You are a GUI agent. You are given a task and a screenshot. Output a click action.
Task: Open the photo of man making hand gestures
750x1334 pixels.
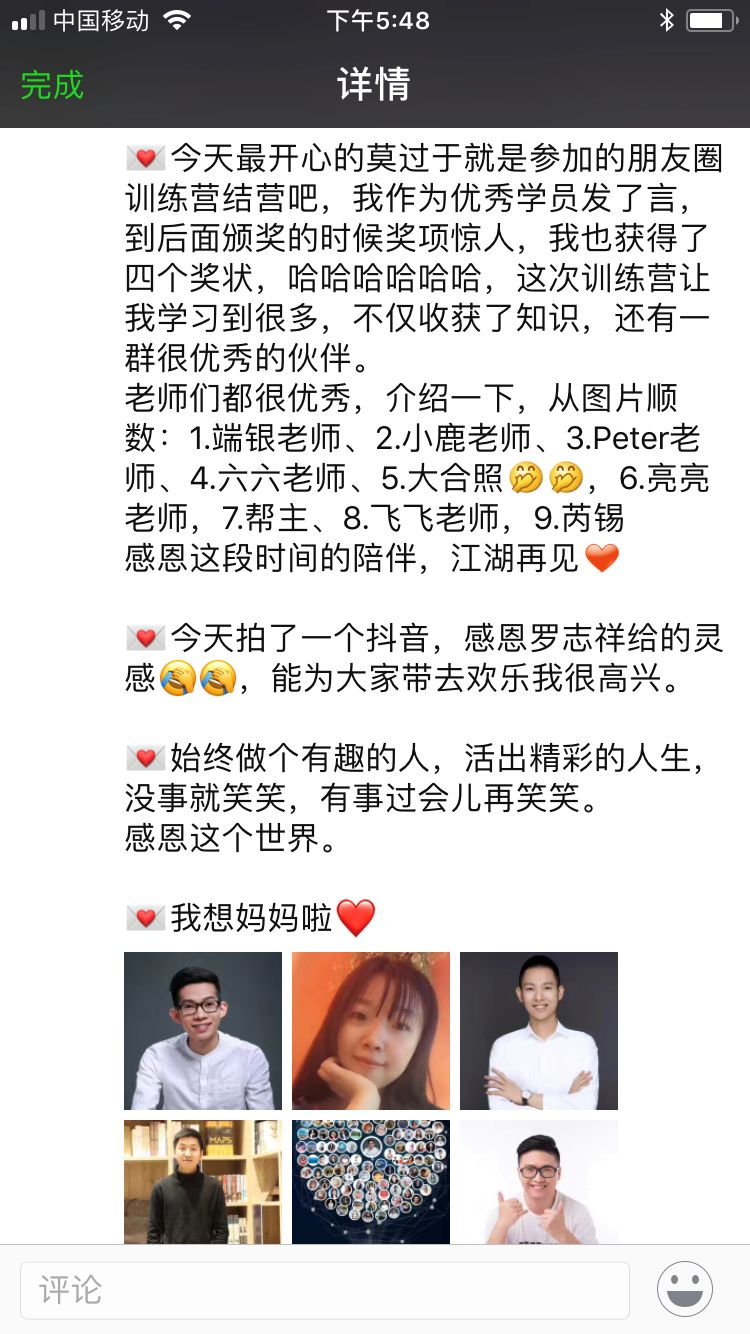539,1182
